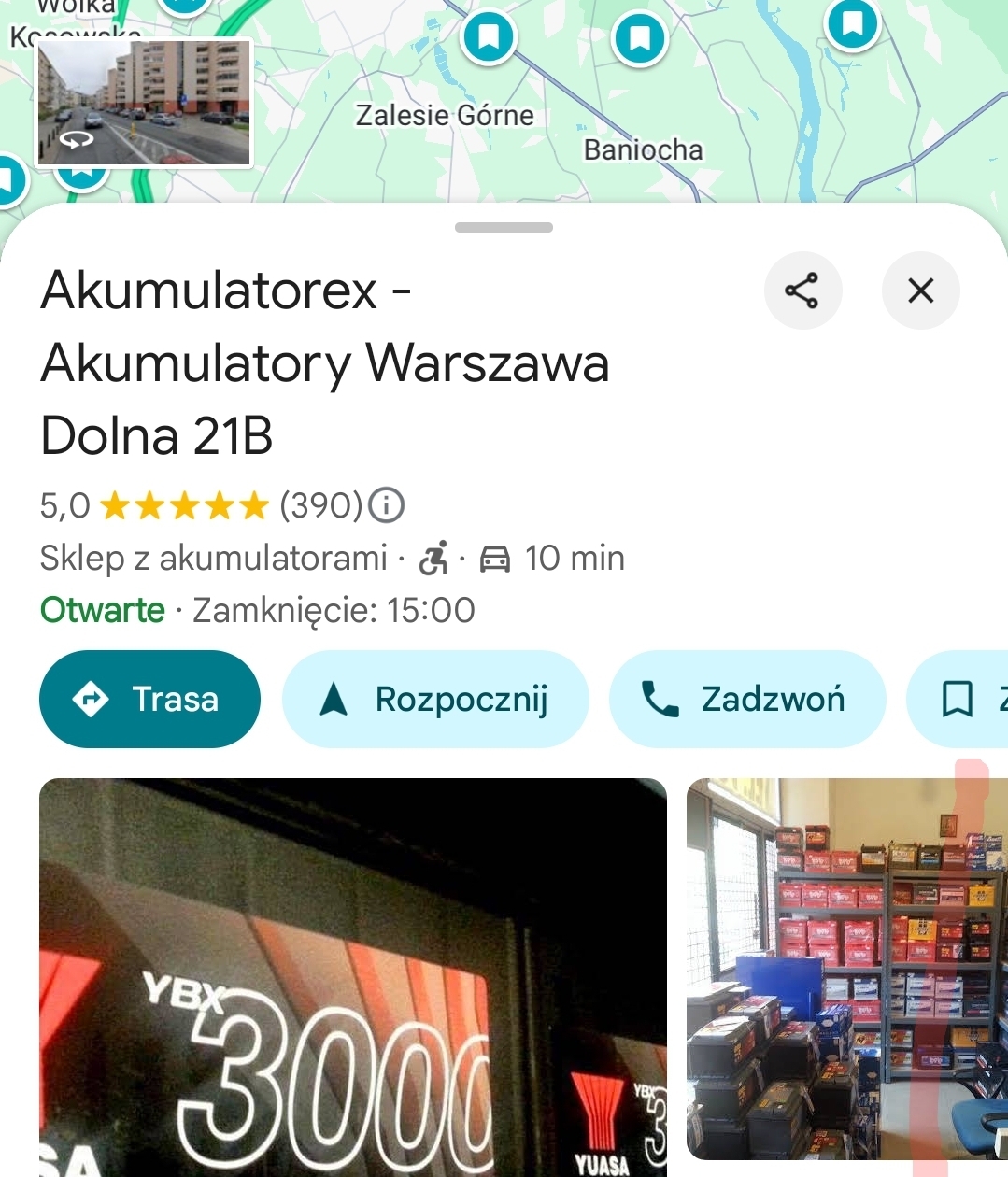Viewport: 1008px width, 1177px height.
Task: Share the Akumulatorex place details
Action: 802,291
